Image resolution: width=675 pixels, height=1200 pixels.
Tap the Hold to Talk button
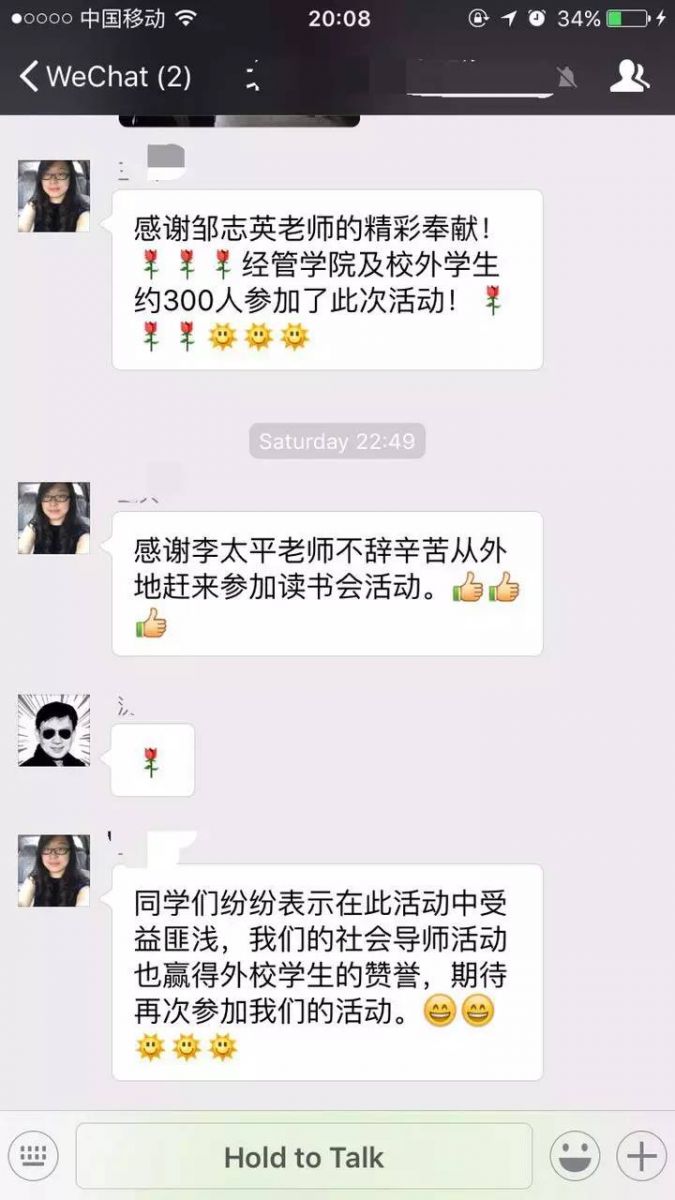(x=304, y=1157)
